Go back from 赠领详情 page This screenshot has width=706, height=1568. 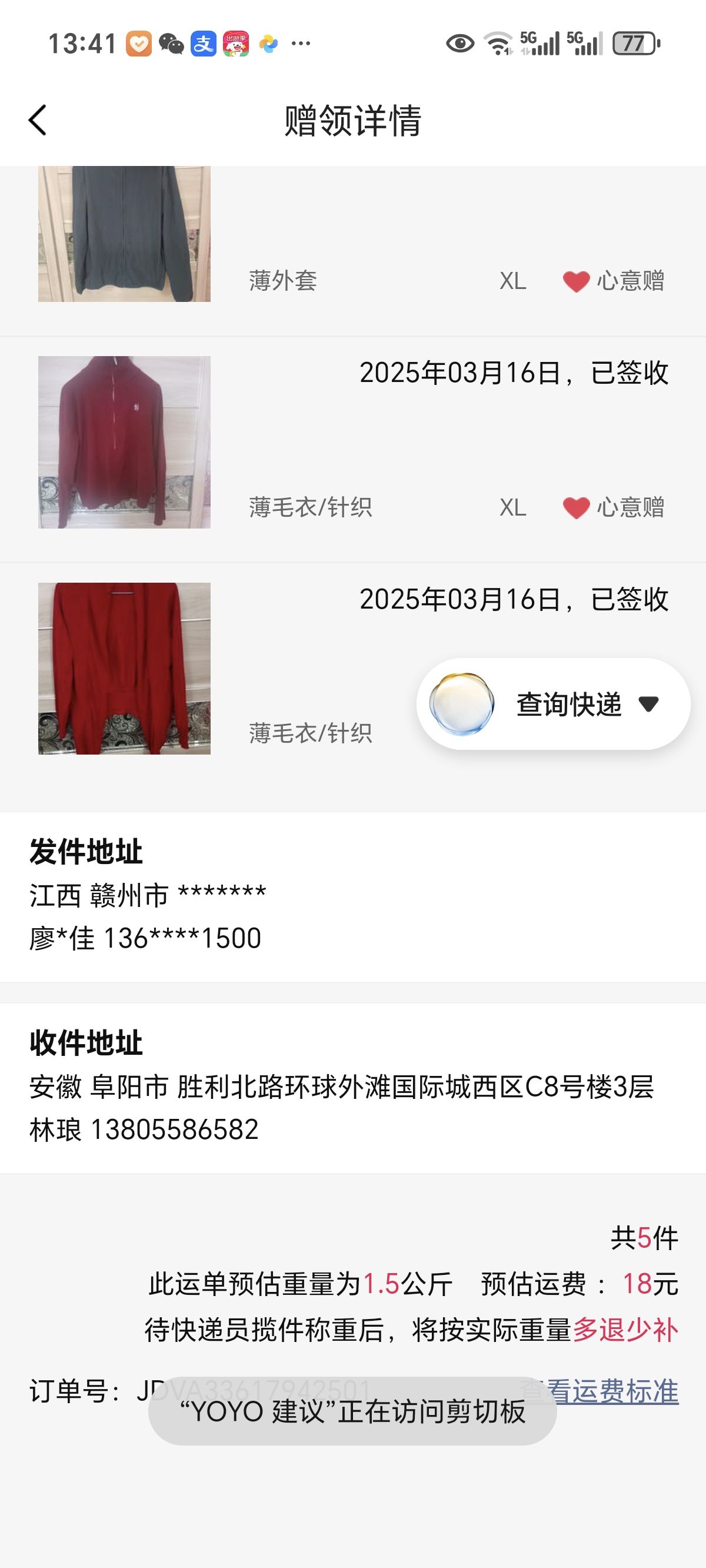[x=38, y=120]
